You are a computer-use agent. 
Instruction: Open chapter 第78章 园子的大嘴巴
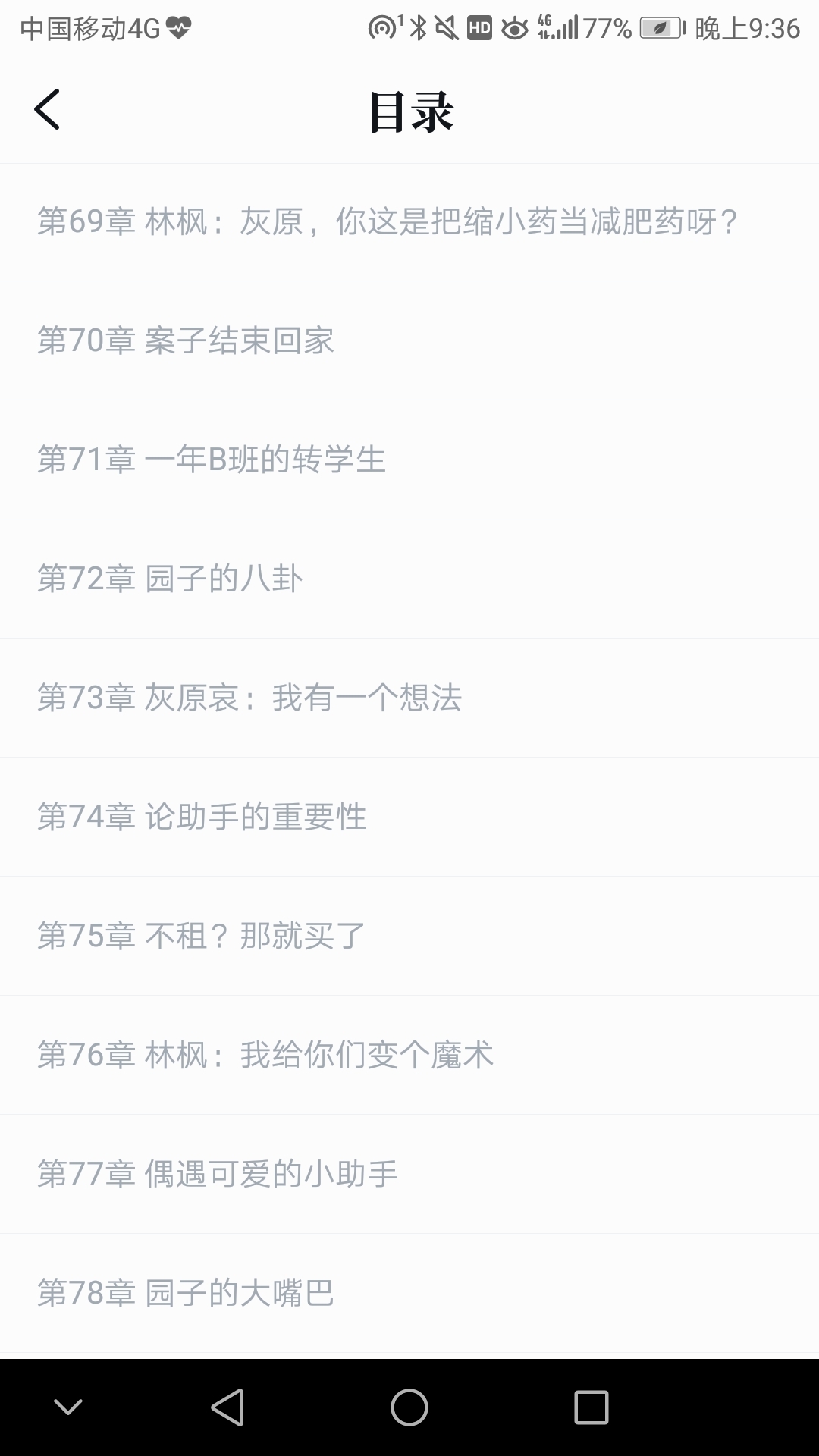(x=186, y=1293)
